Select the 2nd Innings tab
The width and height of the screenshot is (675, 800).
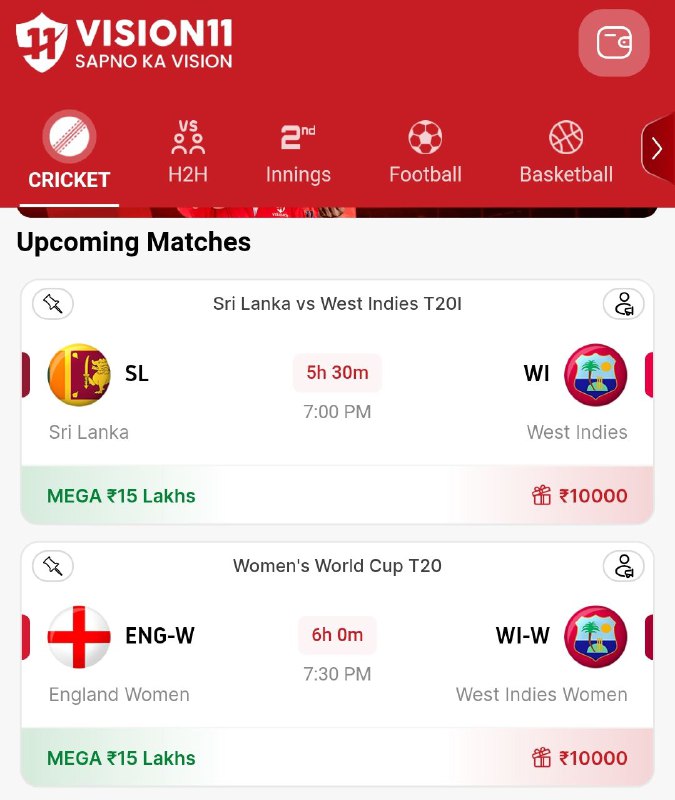point(298,153)
